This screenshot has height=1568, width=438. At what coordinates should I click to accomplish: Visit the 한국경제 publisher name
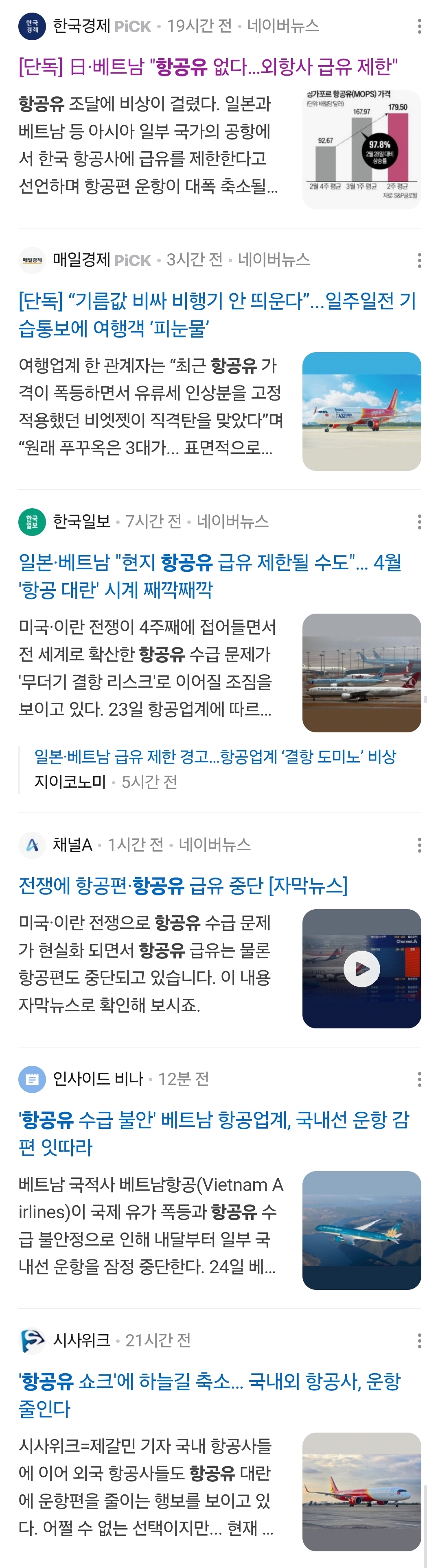(x=81, y=26)
